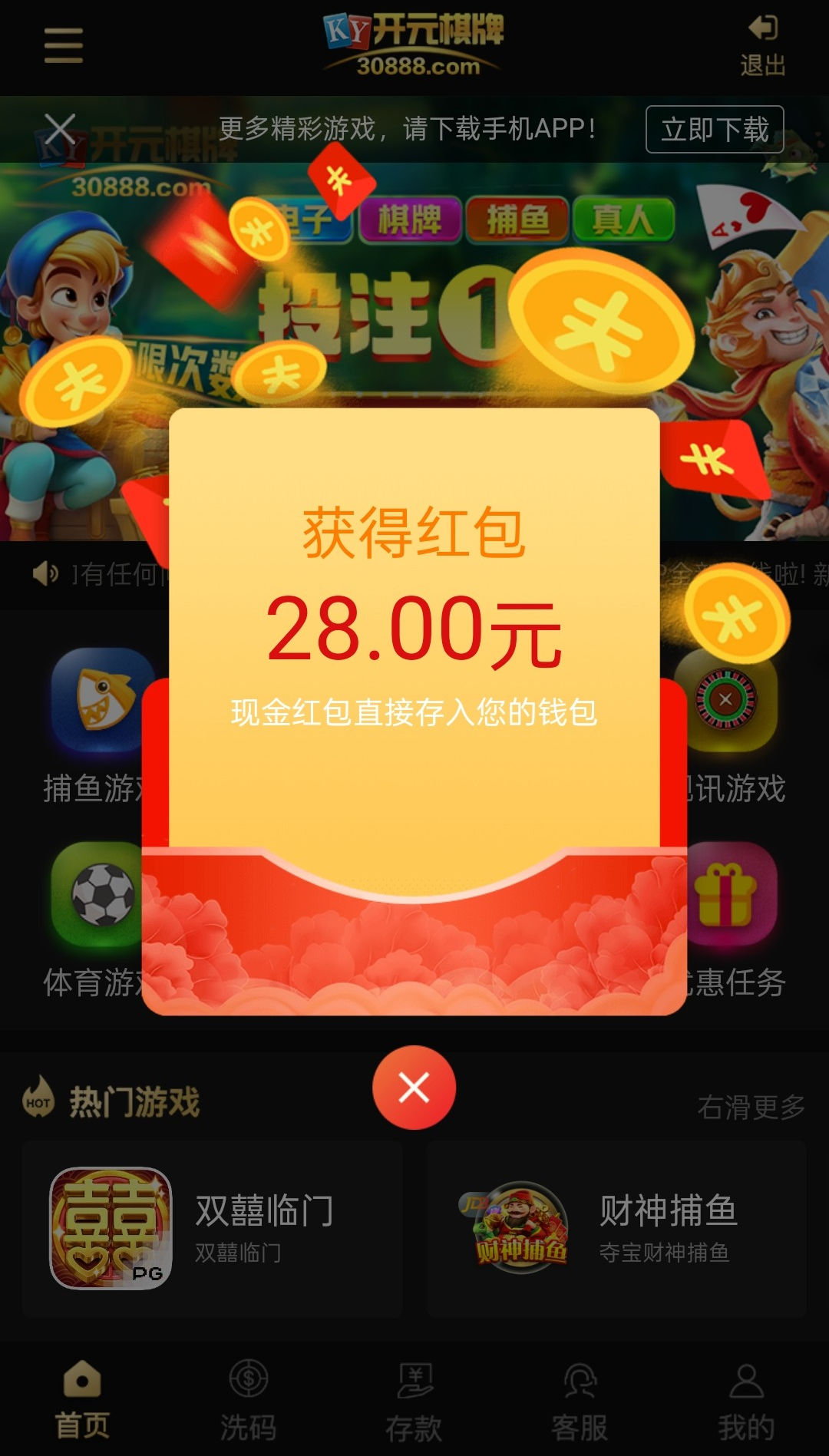Image resolution: width=829 pixels, height=1456 pixels.
Task: Open the 双囍临门 game card
Action: coord(212,1228)
